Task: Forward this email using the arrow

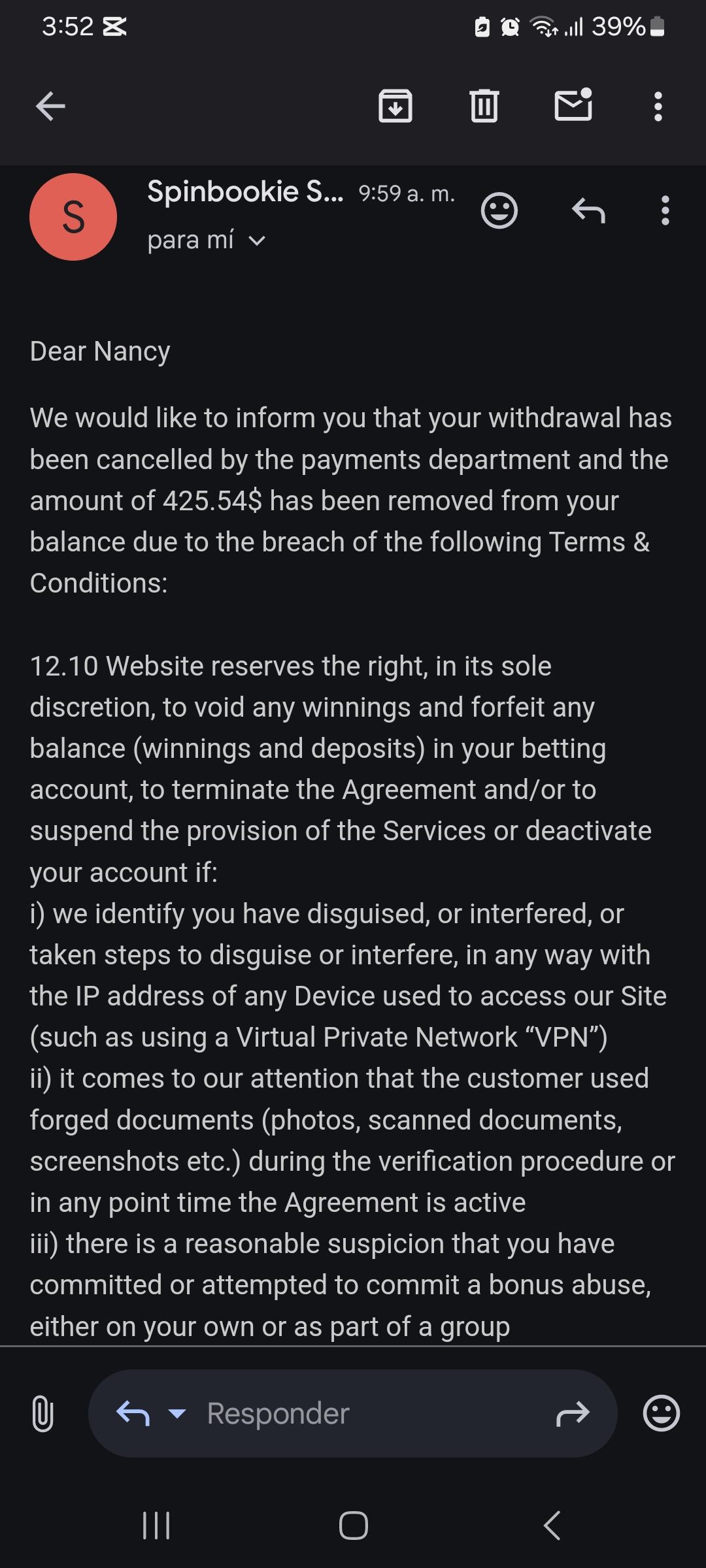Action: [573, 1414]
